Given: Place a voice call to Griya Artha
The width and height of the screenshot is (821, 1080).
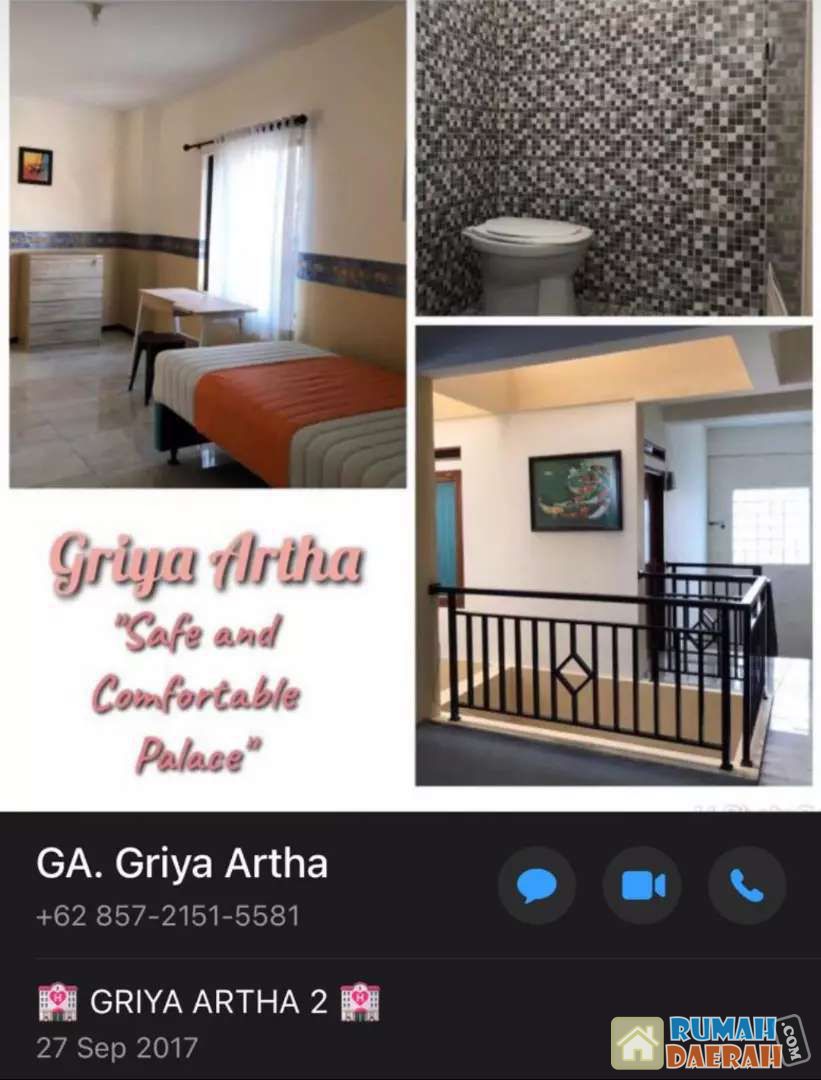Looking at the screenshot, I should [x=747, y=885].
